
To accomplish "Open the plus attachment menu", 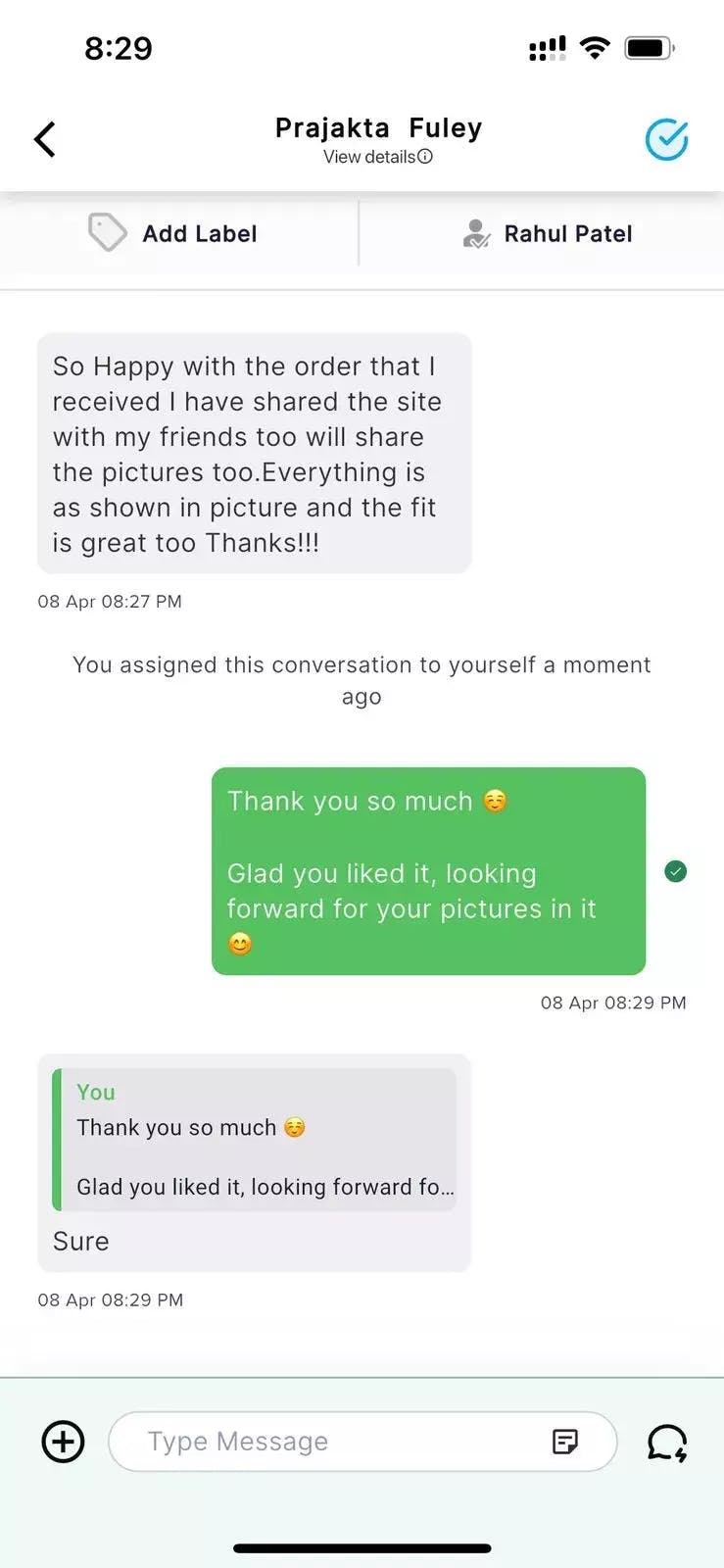I will pyautogui.click(x=63, y=1442).
